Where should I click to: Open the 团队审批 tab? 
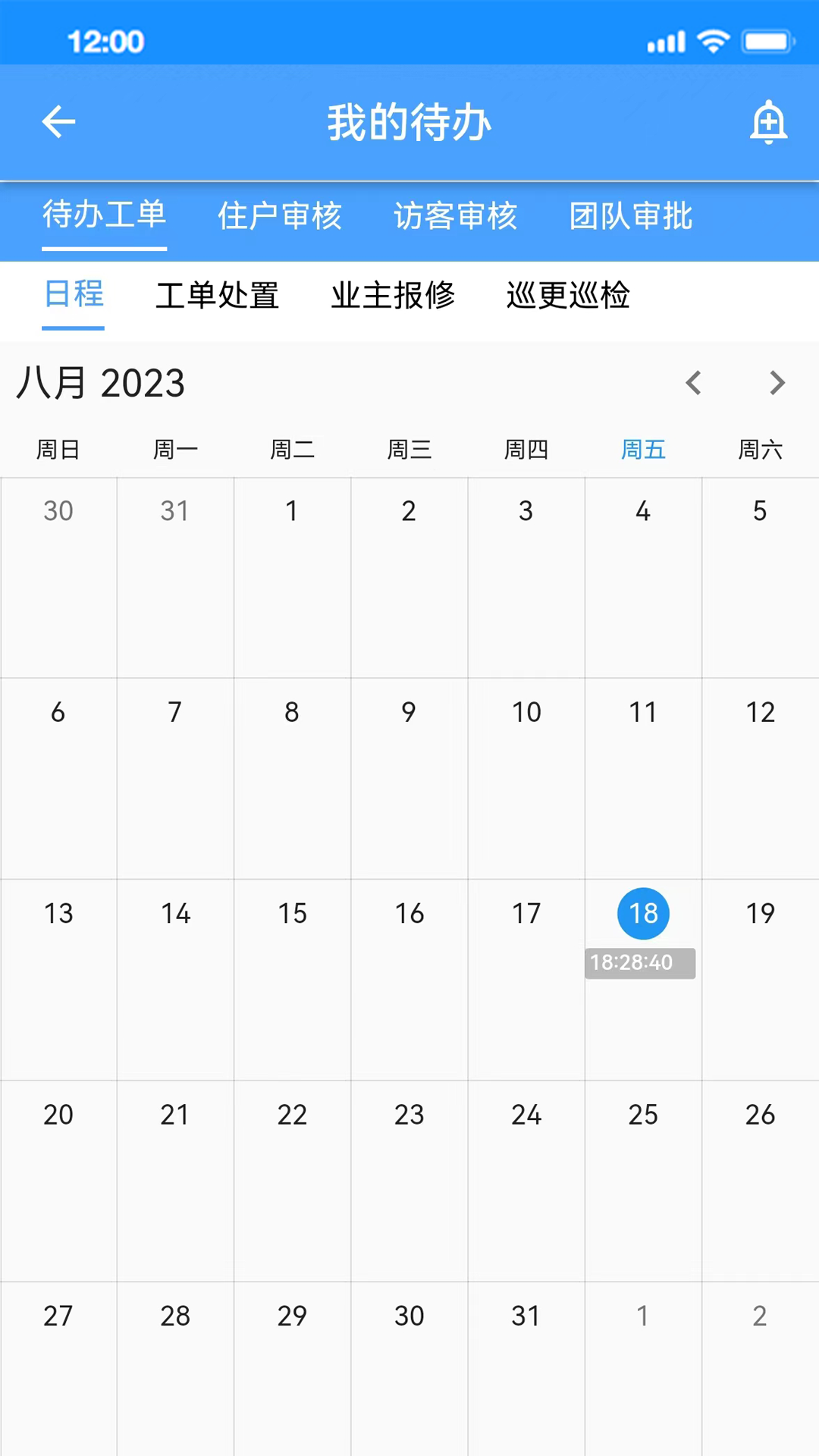click(631, 216)
